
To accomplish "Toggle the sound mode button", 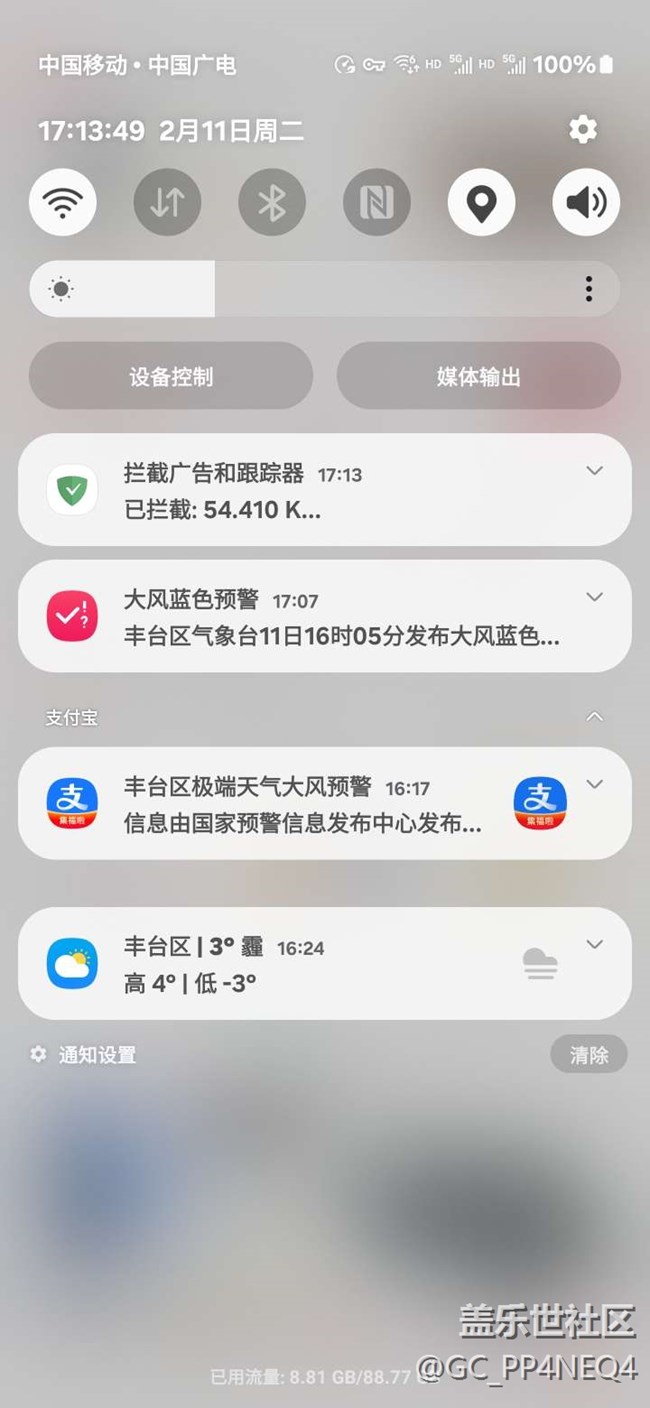I will coord(586,203).
